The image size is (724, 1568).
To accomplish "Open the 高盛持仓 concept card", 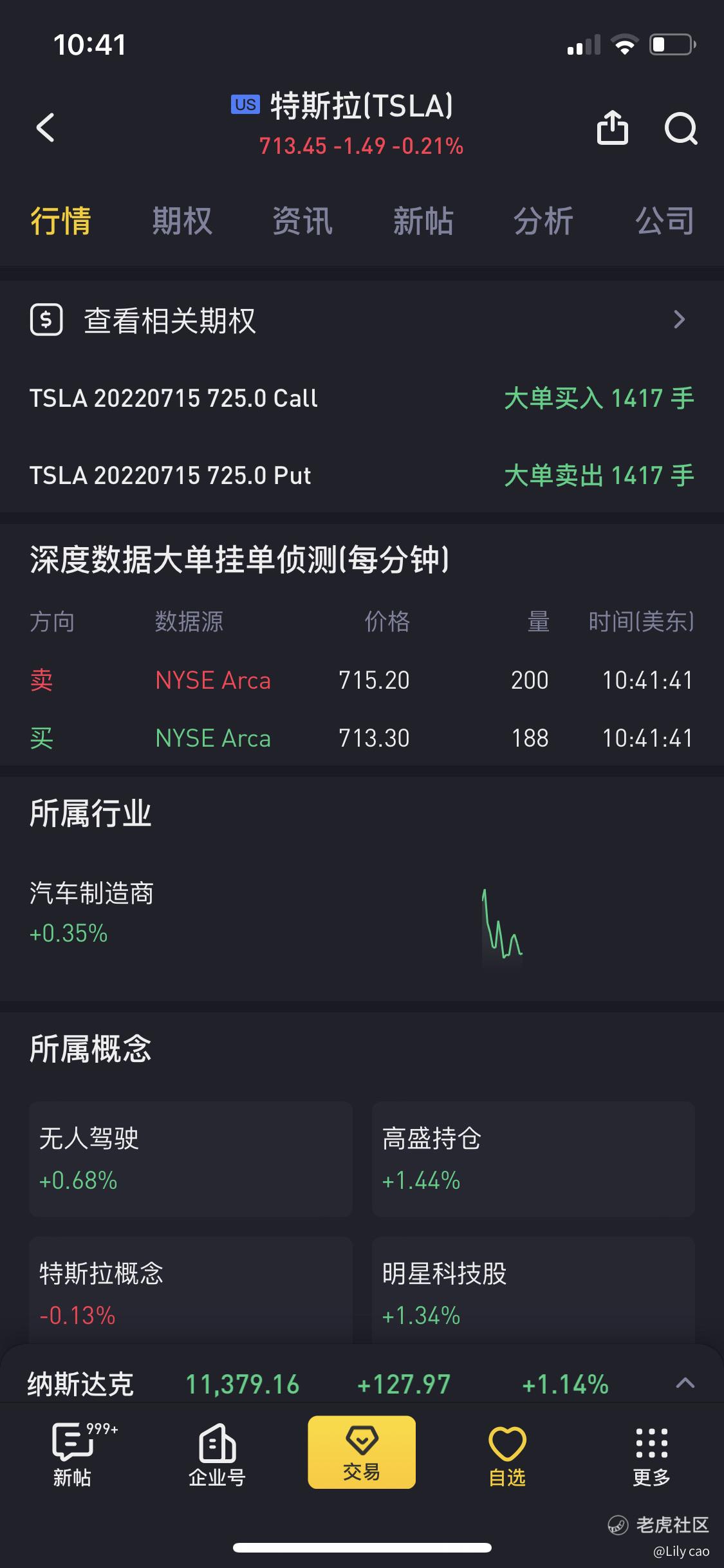I will pos(534,1159).
